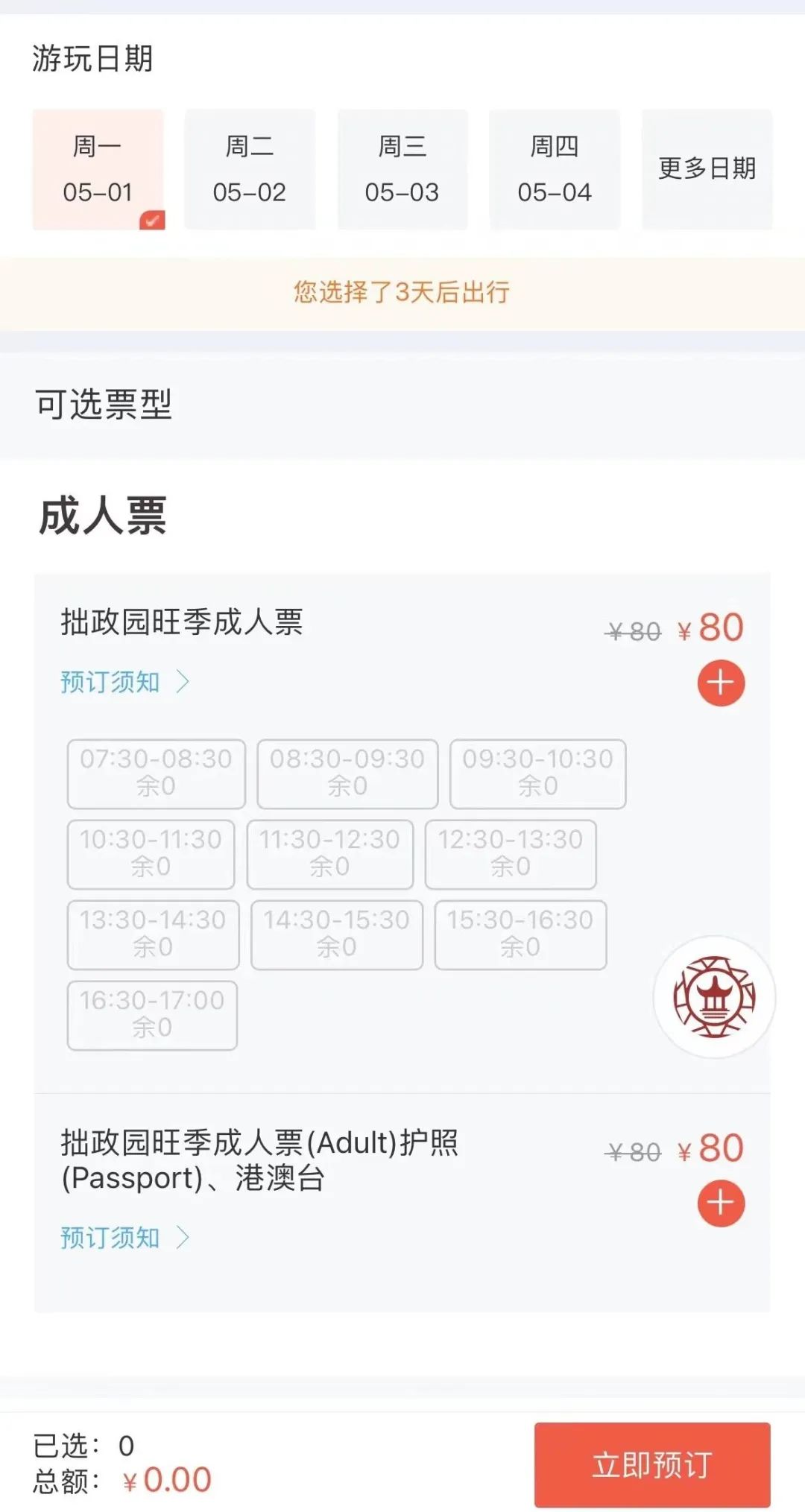Click the 16:30-17:00 time slot

[x=151, y=1016]
